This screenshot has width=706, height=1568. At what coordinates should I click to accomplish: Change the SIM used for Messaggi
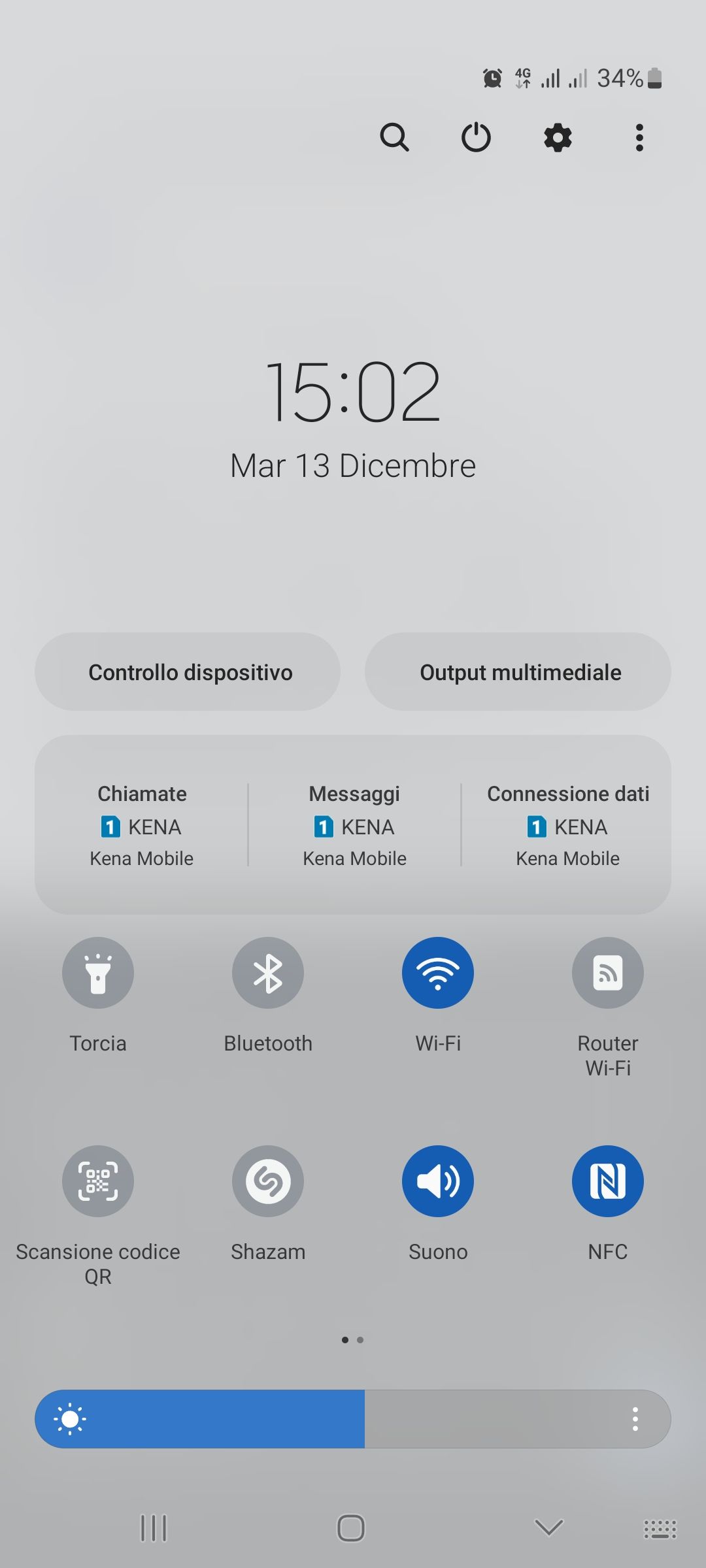(x=354, y=825)
